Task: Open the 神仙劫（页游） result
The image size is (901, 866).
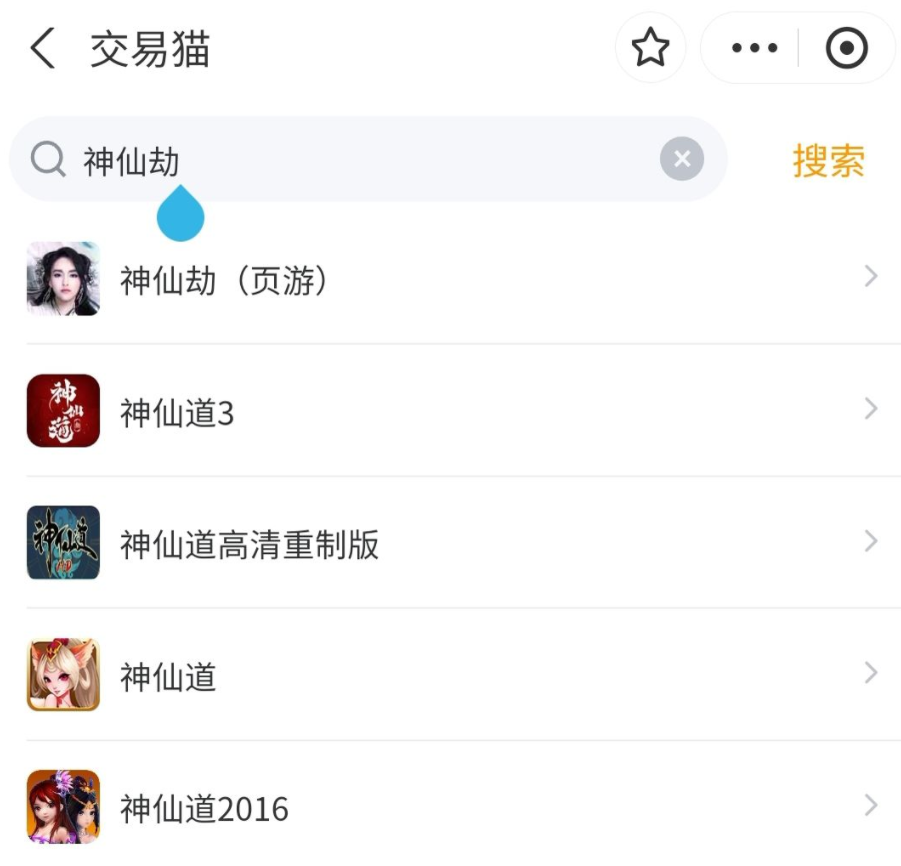Action: tap(450, 279)
